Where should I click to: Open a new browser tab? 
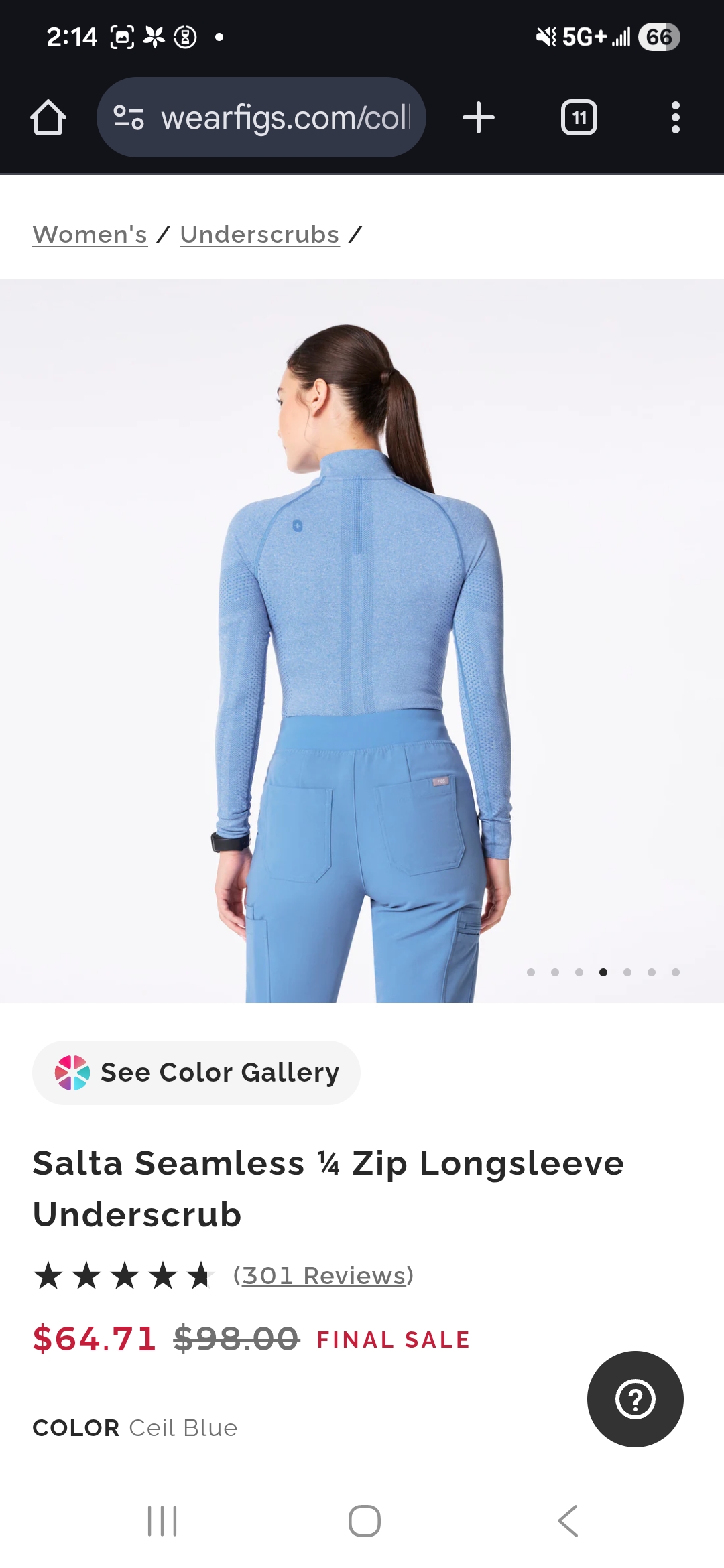click(479, 118)
